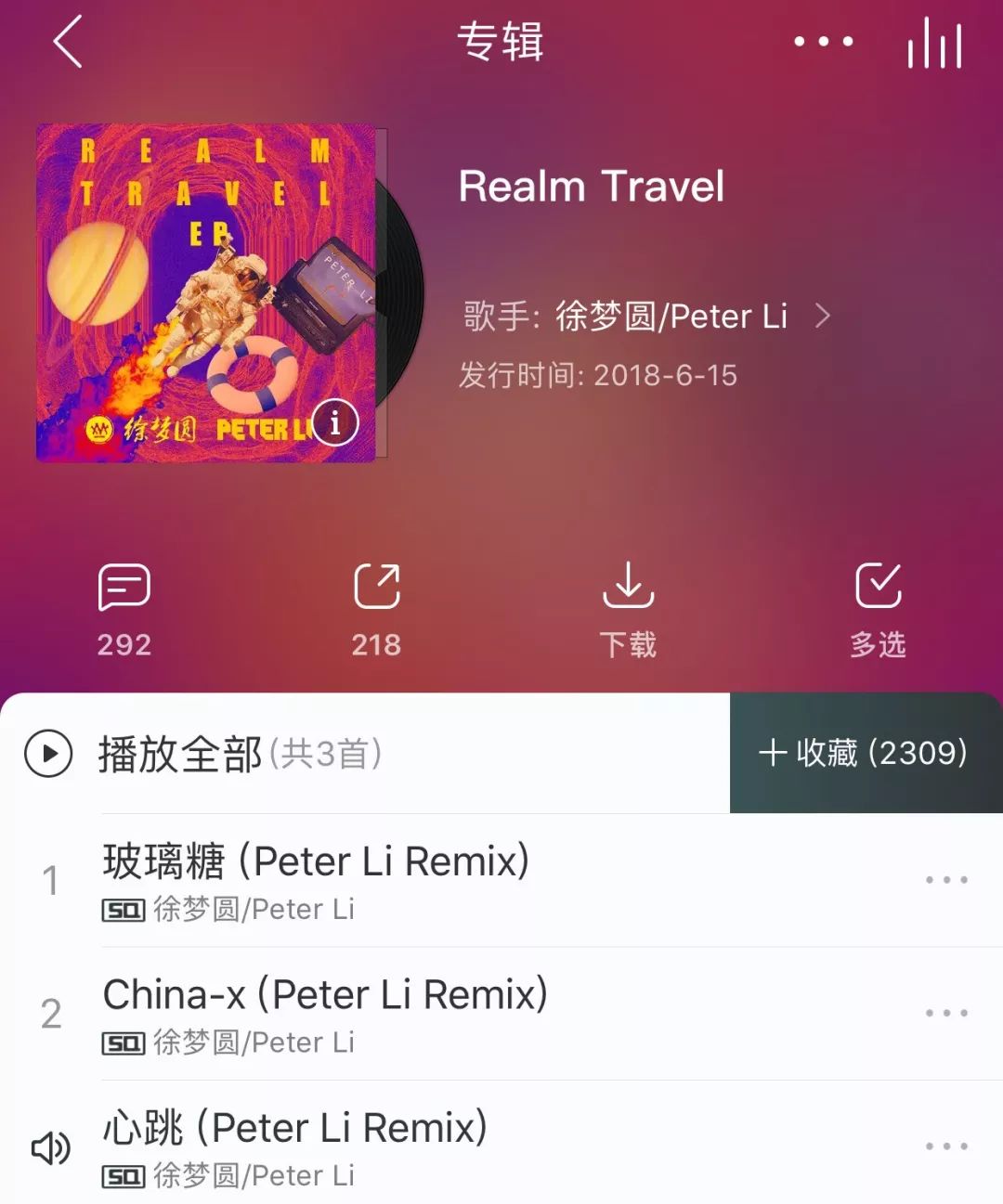Open the now playing equalizer icon
Image resolution: width=1003 pixels, height=1204 pixels.
pyautogui.click(x=934, y=44)
